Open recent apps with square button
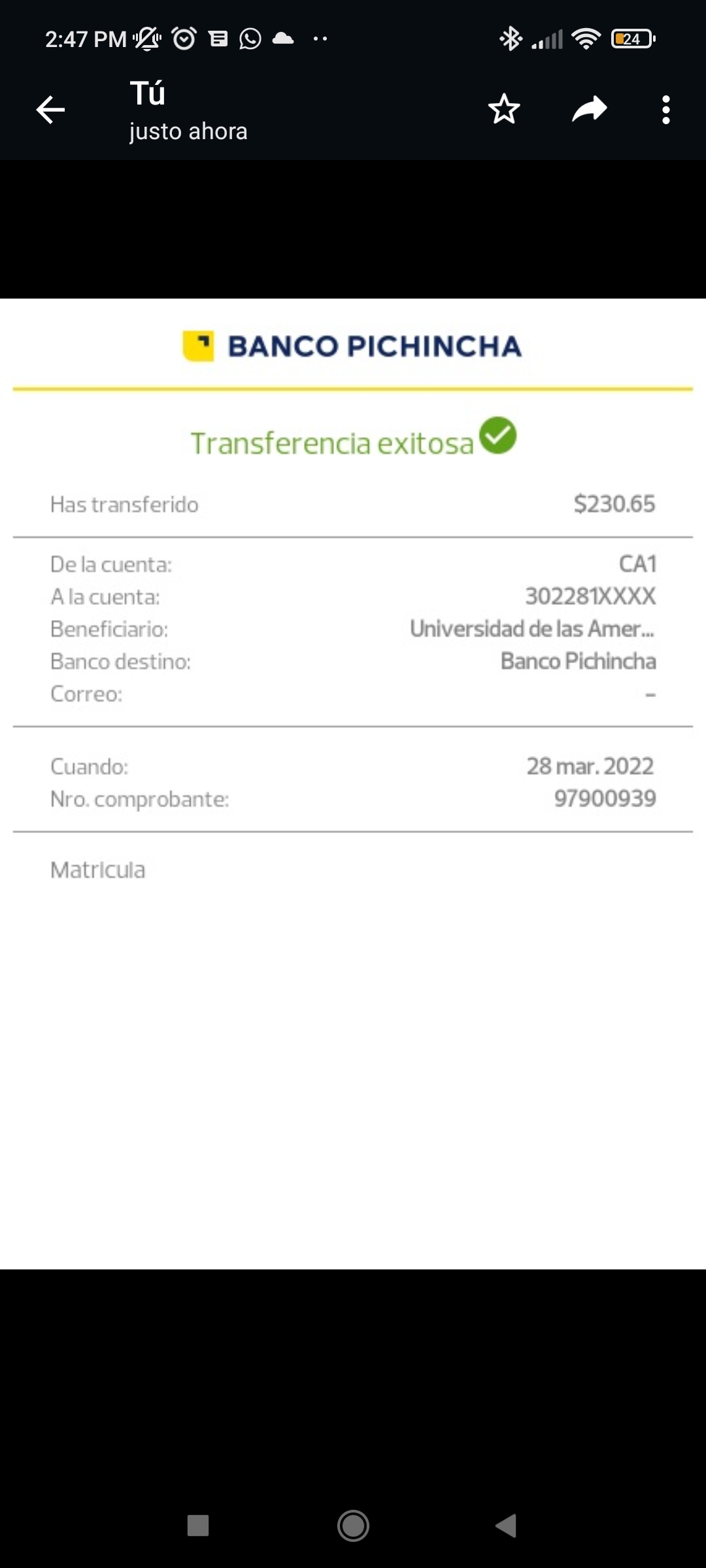The height and width of the screenshot is (1568, 706). (x=198, y=1526)
